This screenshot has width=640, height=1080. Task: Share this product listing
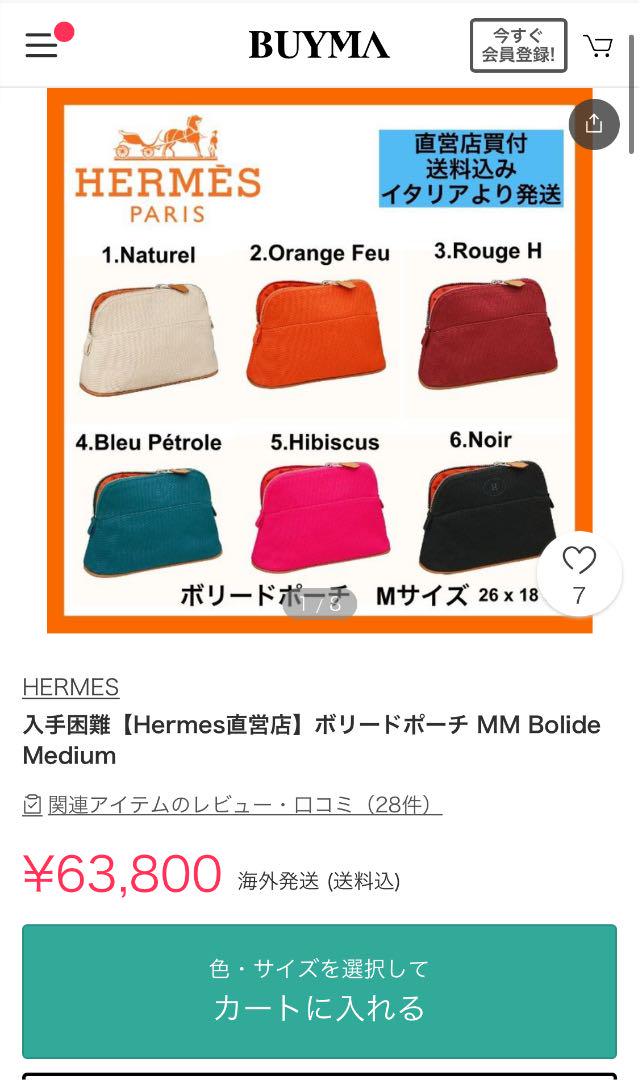pos(594,124)
